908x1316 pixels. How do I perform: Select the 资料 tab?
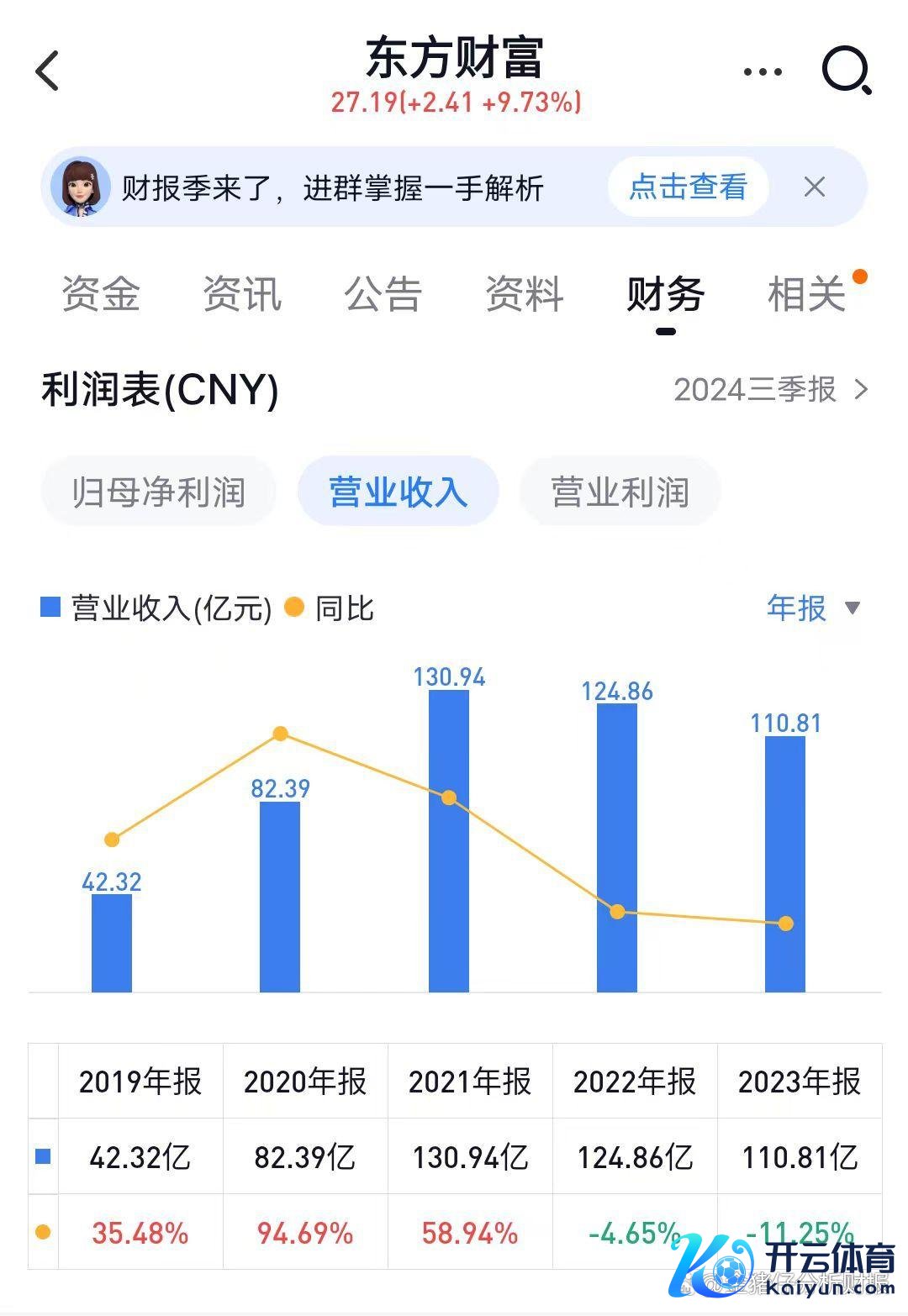[x=524, y=294]
